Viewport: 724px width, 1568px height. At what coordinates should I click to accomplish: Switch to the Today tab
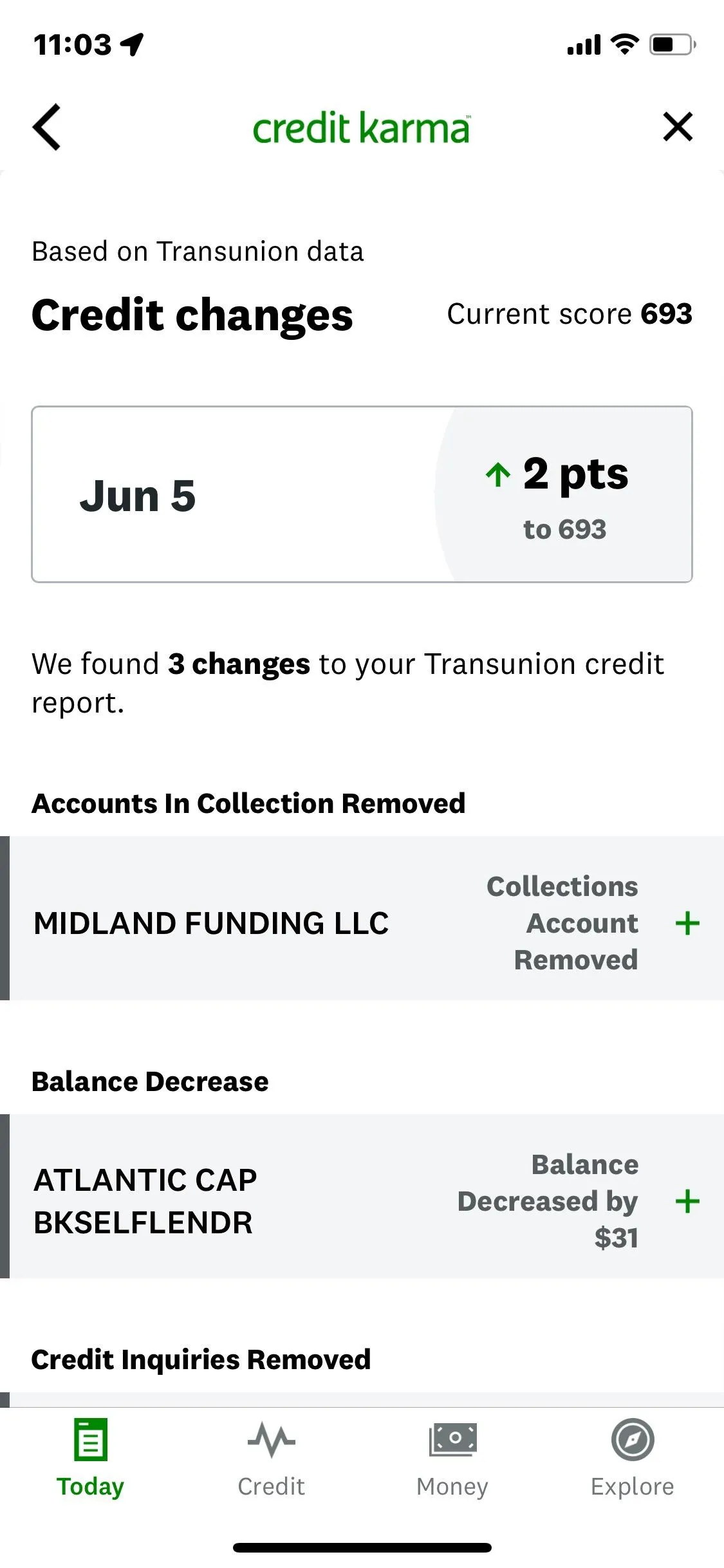90,1459
